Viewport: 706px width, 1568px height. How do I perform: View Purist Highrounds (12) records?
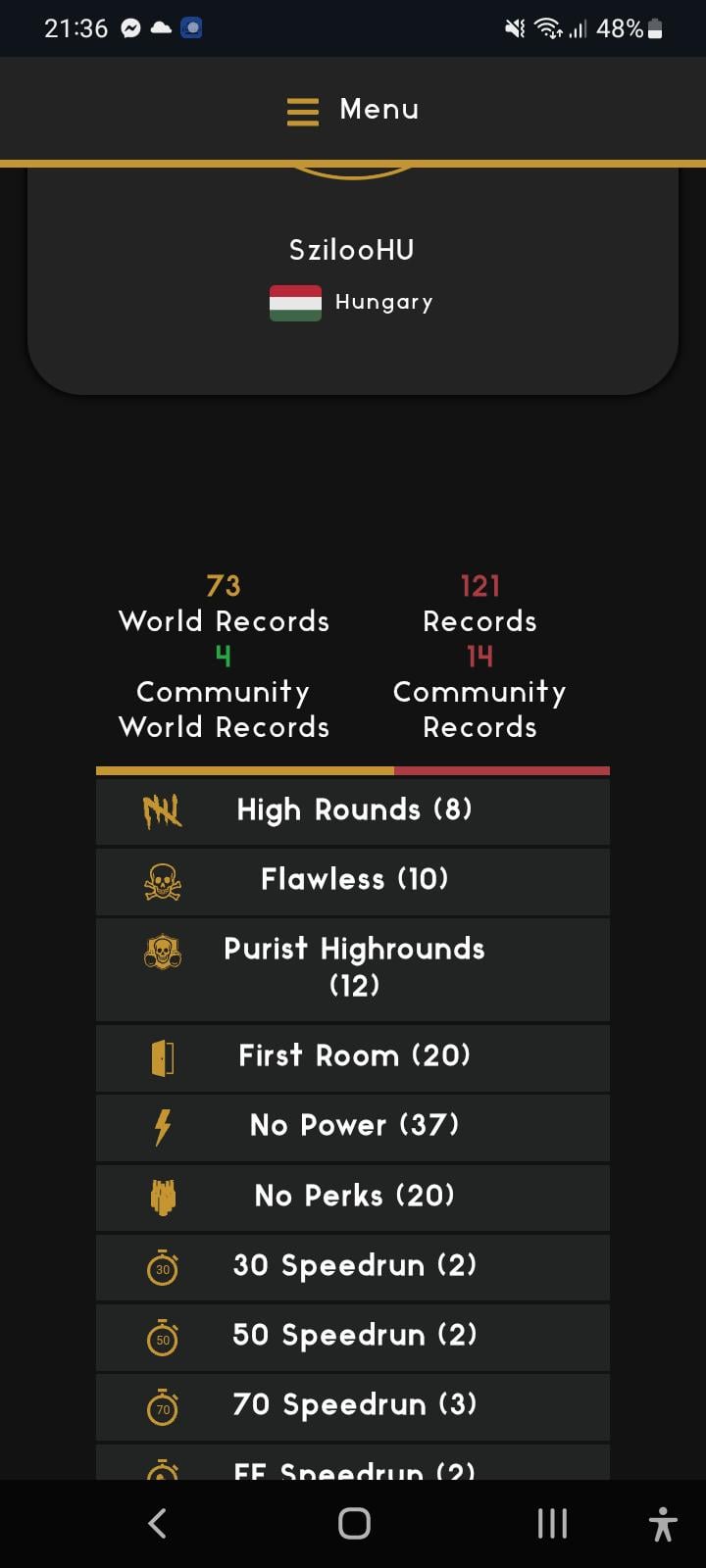(353, 967)
